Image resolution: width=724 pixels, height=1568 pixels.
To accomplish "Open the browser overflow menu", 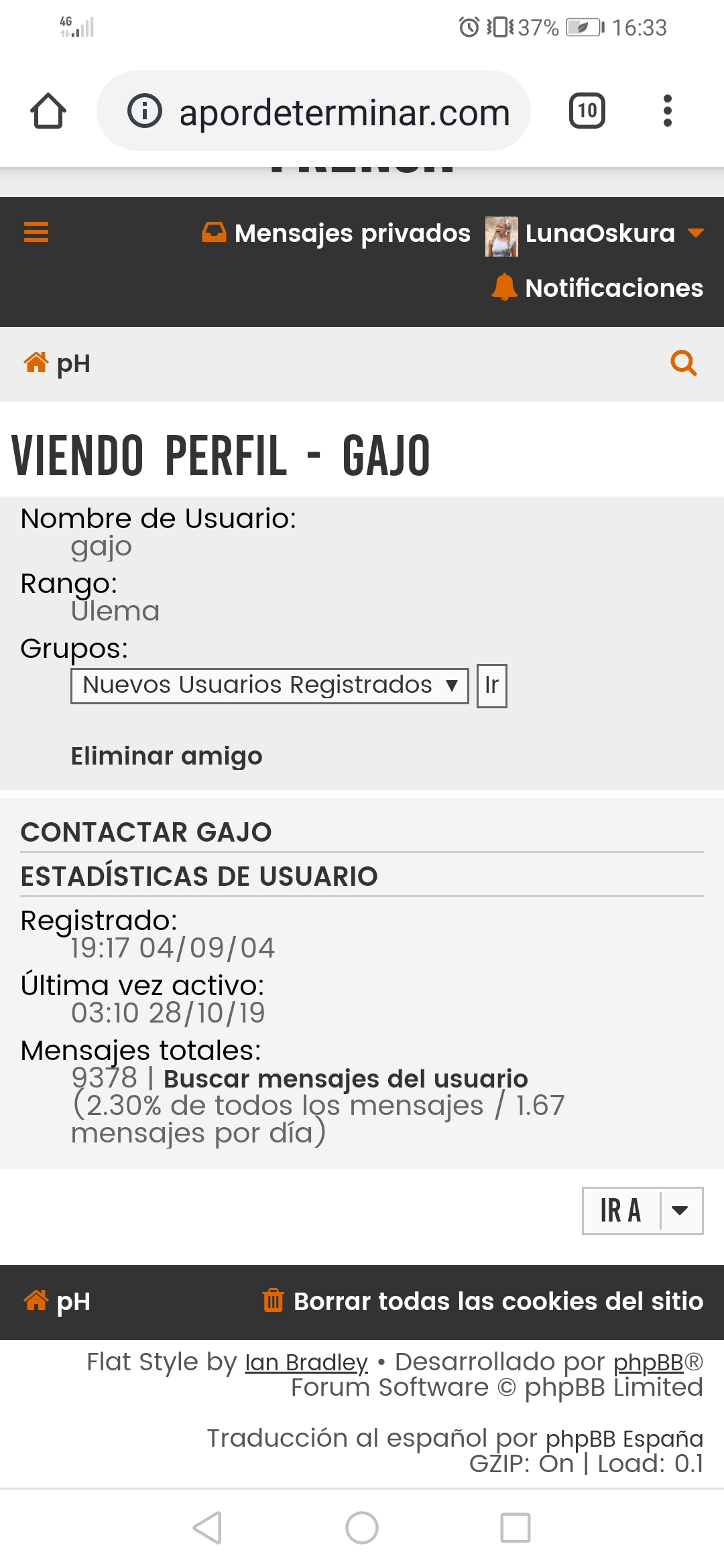I will point(666,111).
